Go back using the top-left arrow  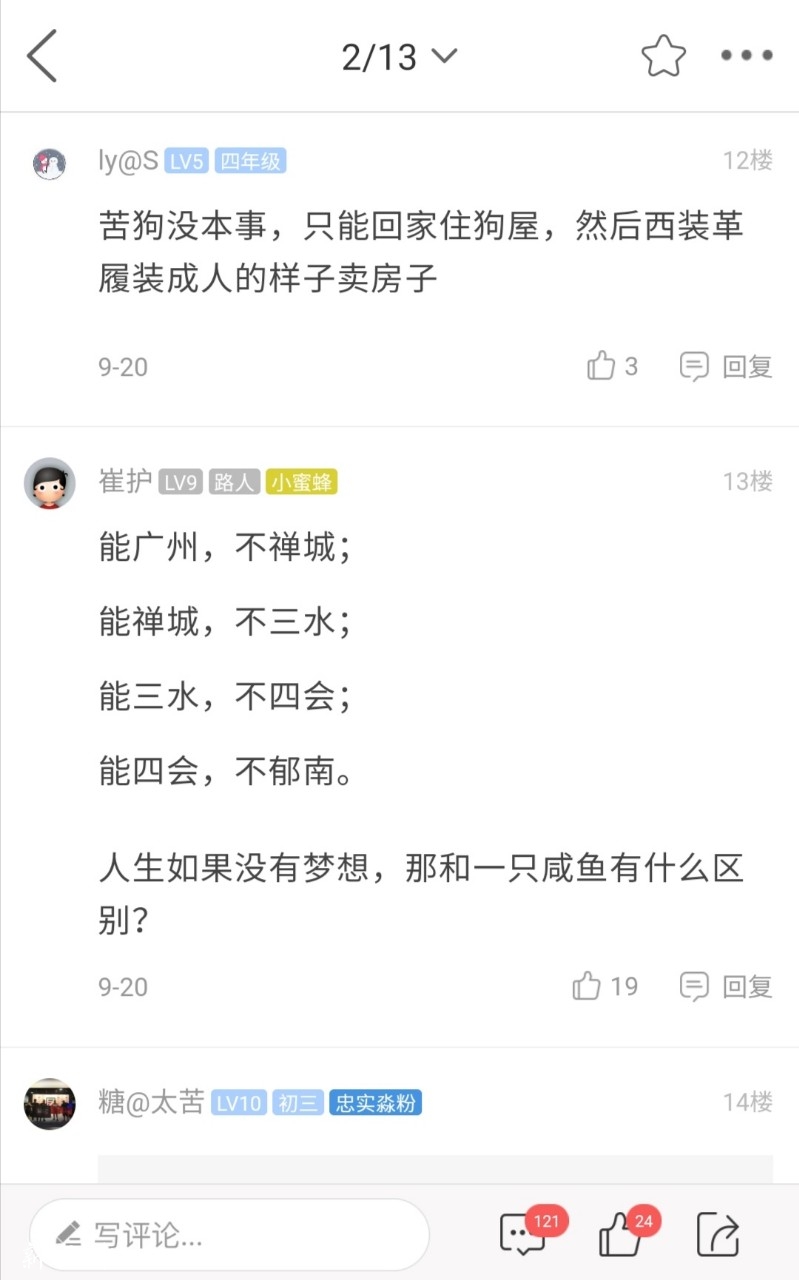(42, 56)
